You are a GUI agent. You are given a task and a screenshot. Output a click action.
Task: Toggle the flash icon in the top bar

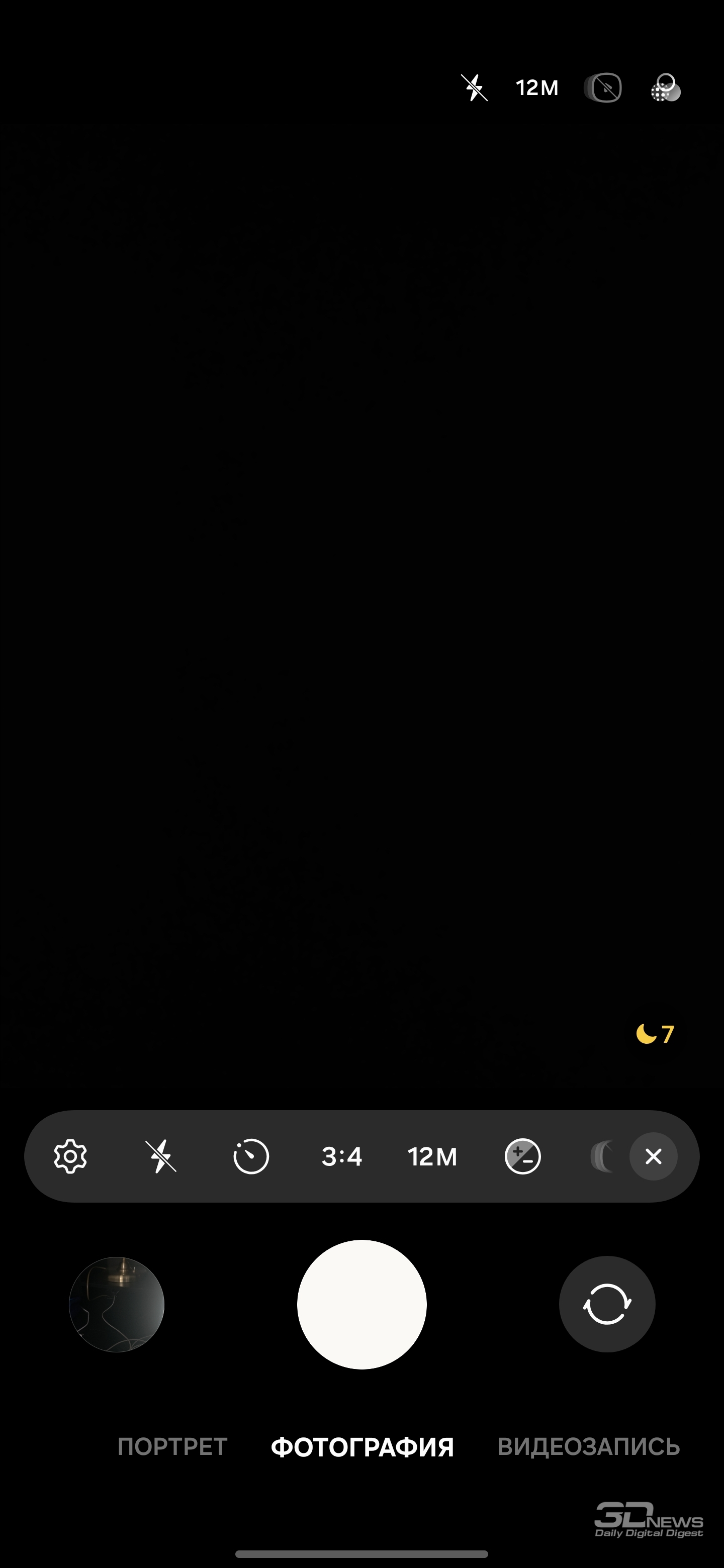click(x=474, y=87)
